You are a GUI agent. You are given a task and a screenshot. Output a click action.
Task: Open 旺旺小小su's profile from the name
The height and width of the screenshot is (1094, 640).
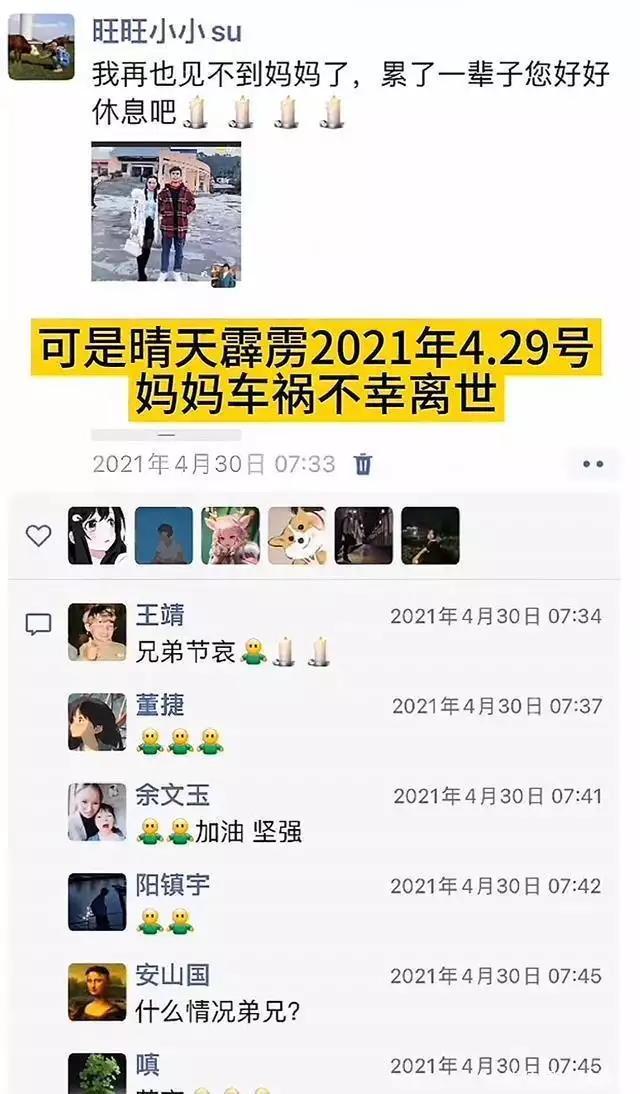pos(167,31)
